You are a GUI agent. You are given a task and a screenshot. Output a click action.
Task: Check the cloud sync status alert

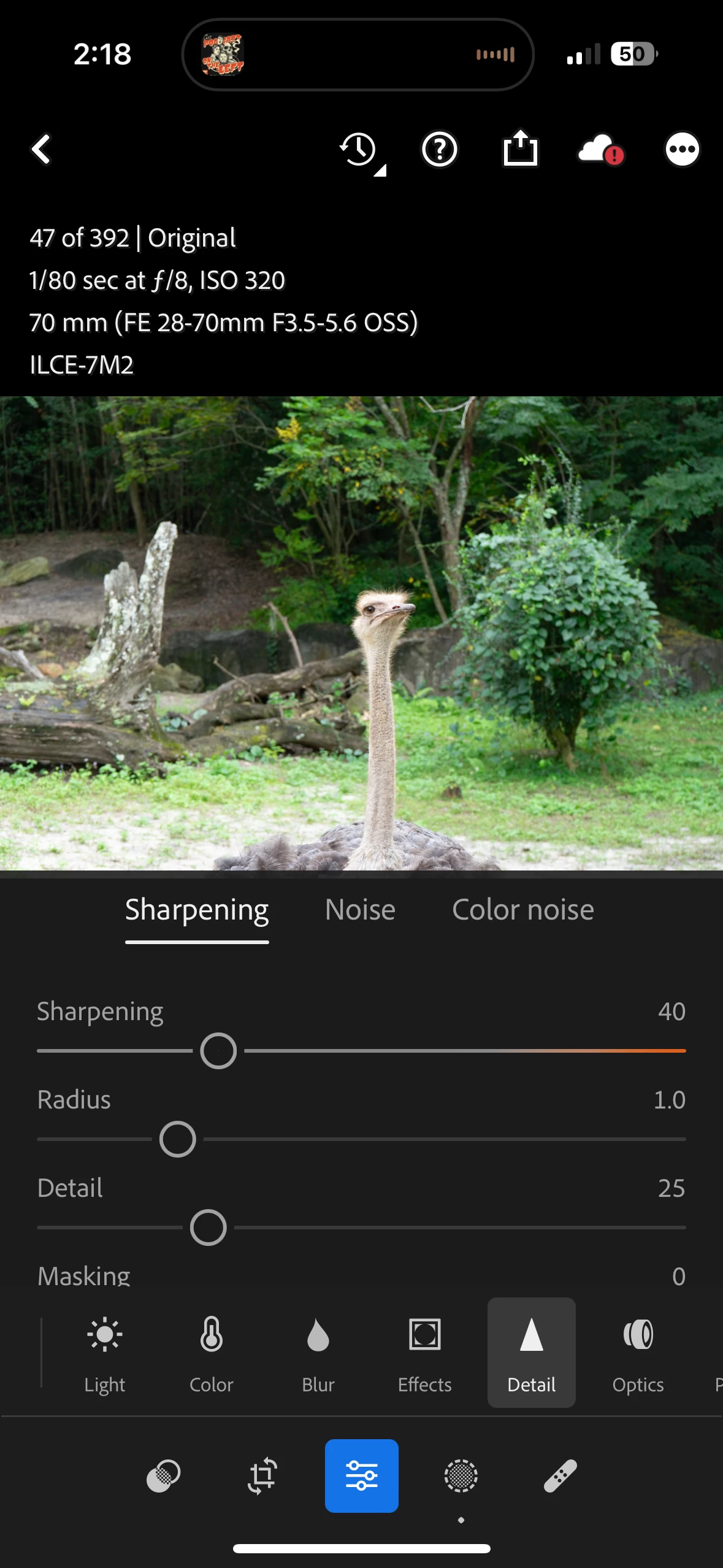(600, 150)
